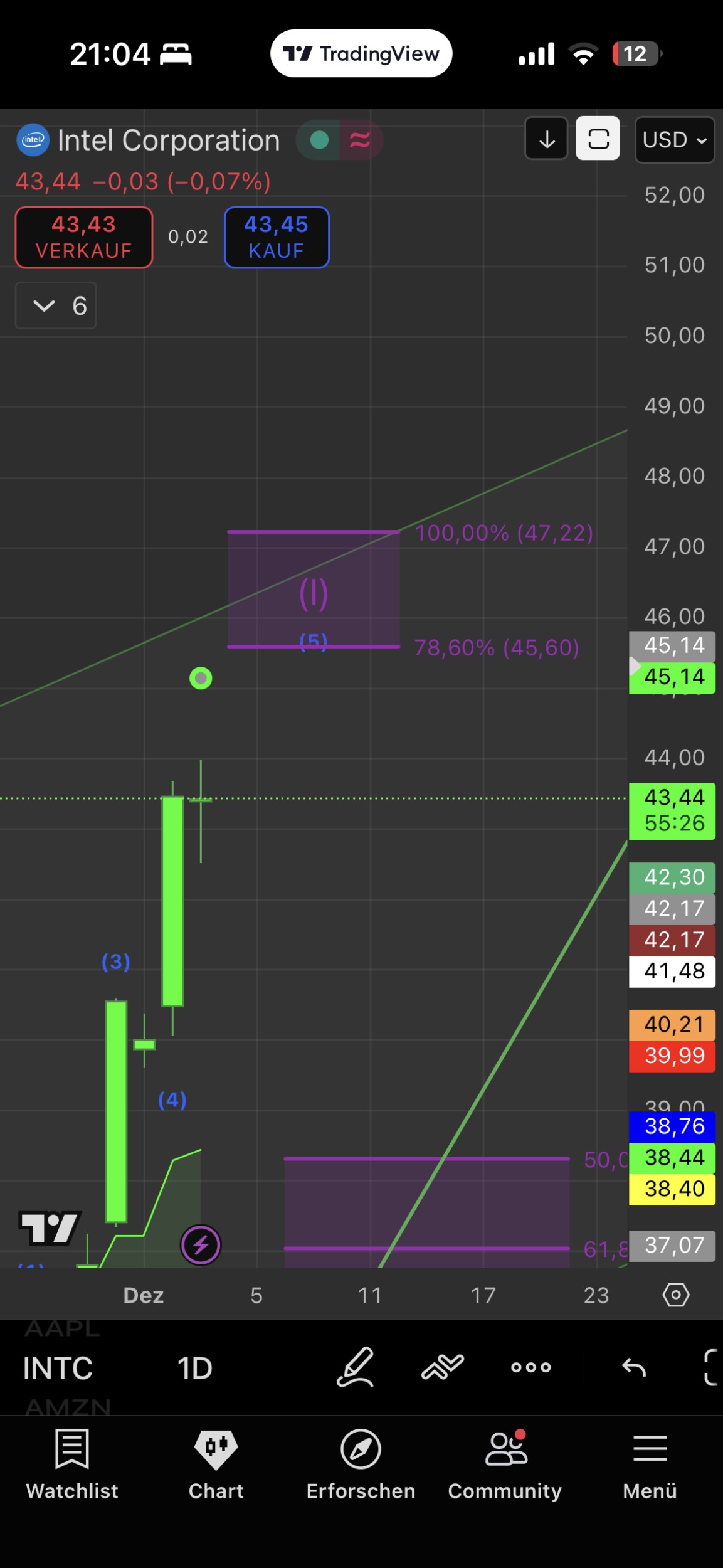This screenshot has height=1568, width=723.
Task: Change the INTC ticker symbol
Action: pos(58,1368)
